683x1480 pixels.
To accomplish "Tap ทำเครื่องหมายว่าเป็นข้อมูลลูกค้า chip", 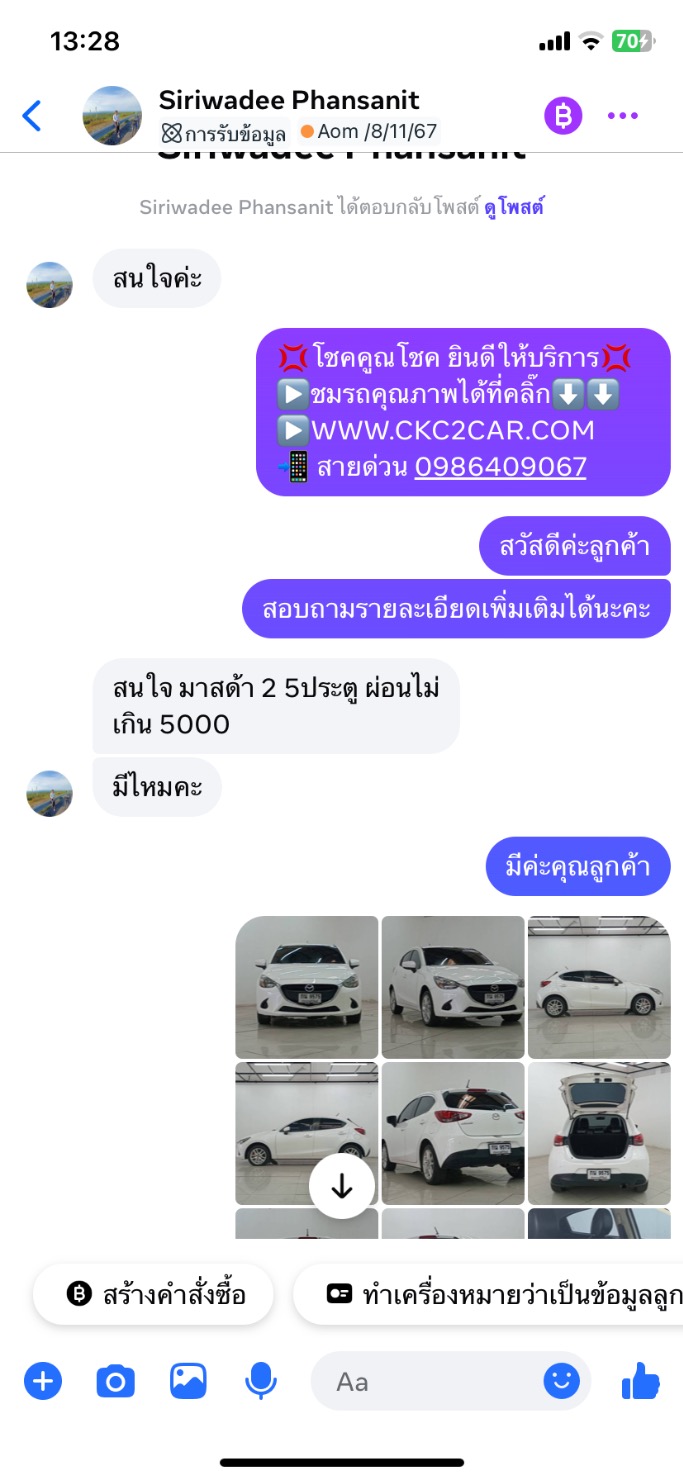I will [488, 1294].
